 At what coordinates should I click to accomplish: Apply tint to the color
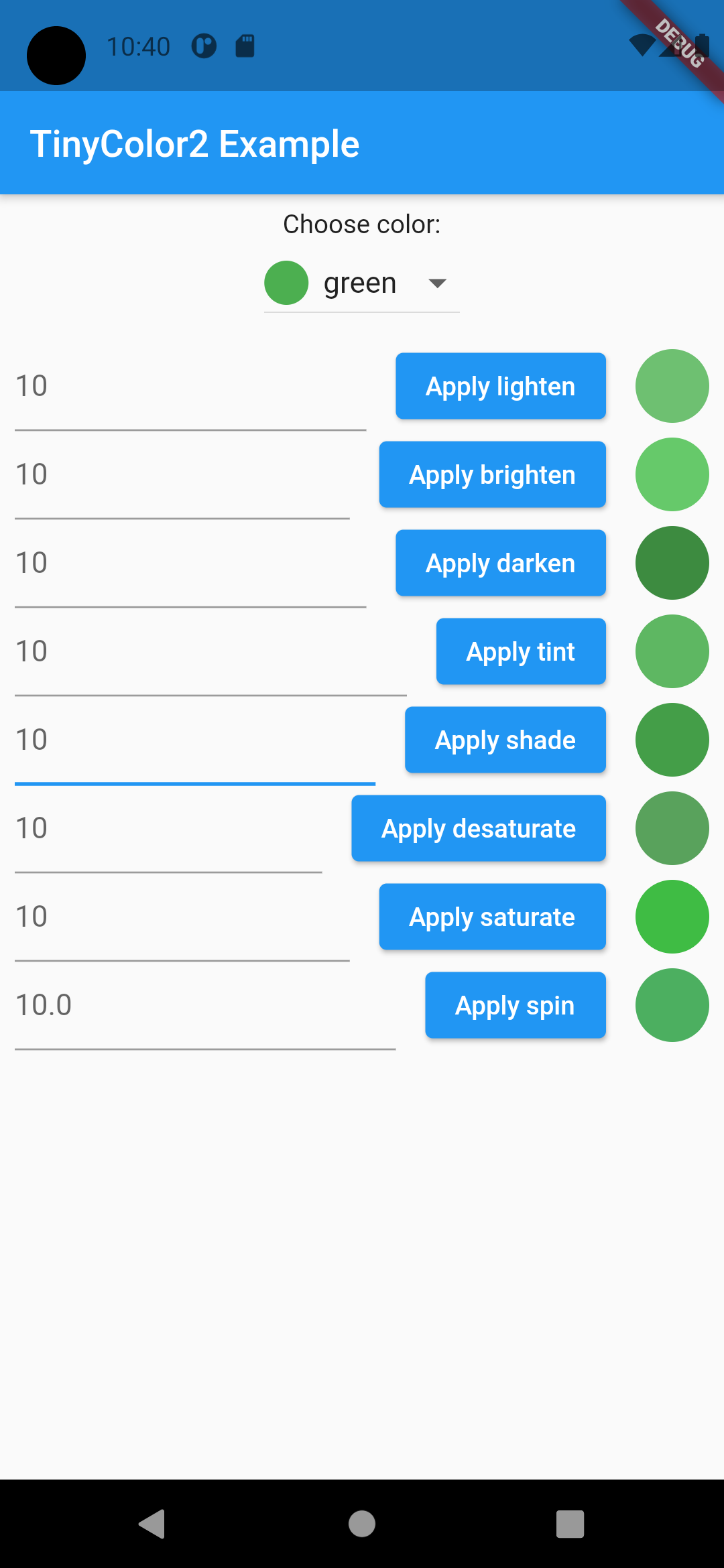pyautogui.click(x=520, y=652)
